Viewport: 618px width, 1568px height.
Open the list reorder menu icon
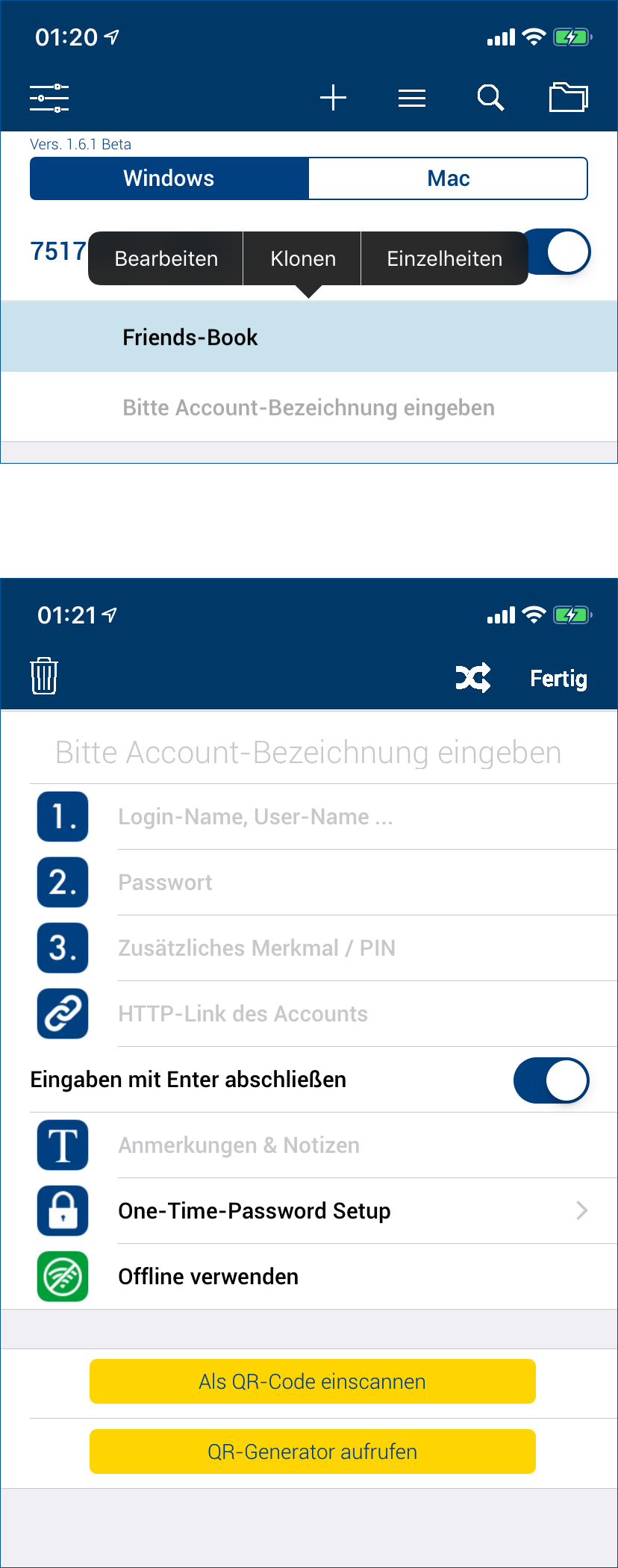click(x=411, y=98)
